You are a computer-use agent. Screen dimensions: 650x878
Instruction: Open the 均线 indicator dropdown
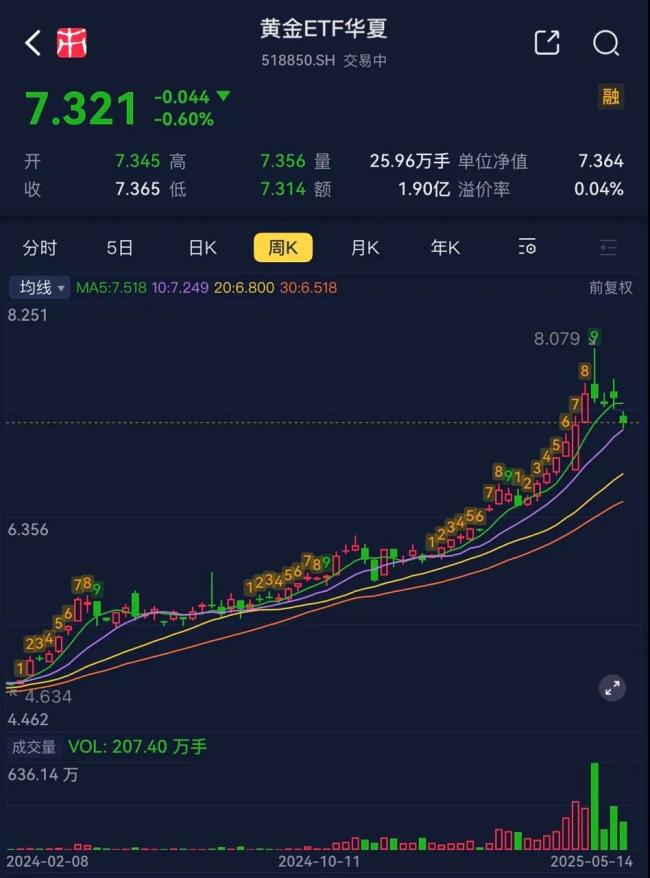[x=40, y=288]
